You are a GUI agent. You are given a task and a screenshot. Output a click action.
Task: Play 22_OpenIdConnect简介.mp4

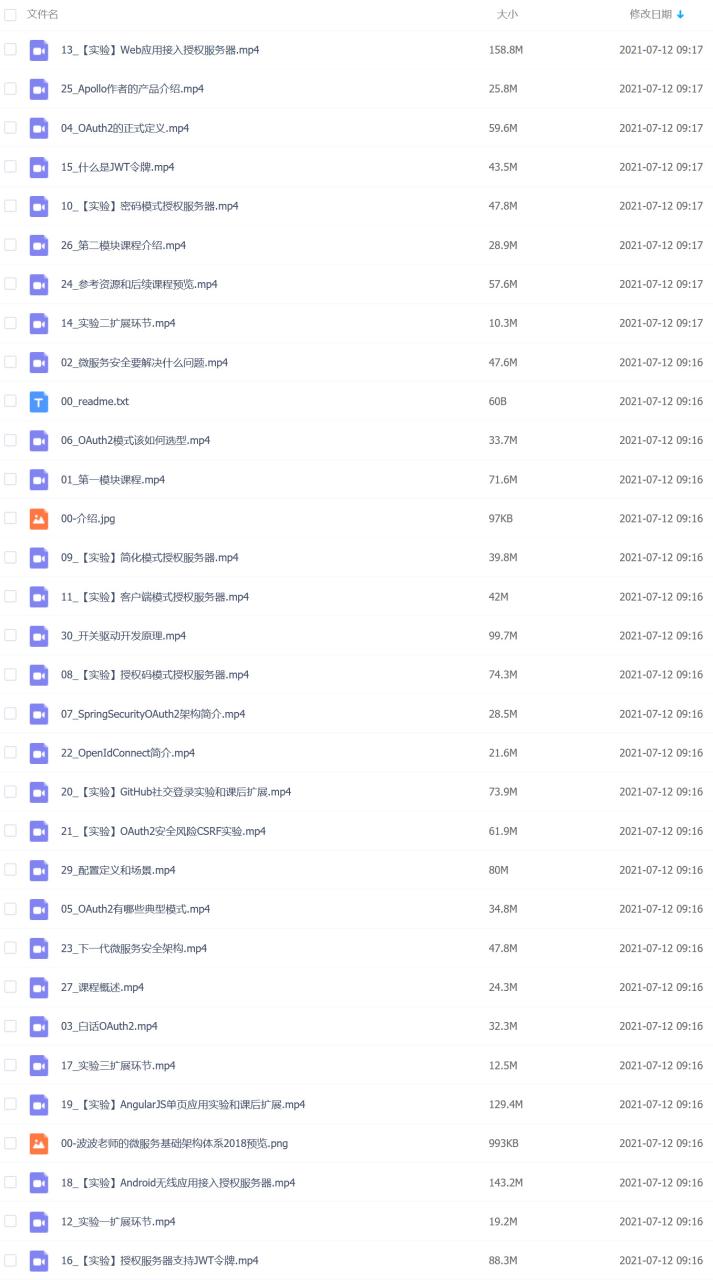[128, 753]
